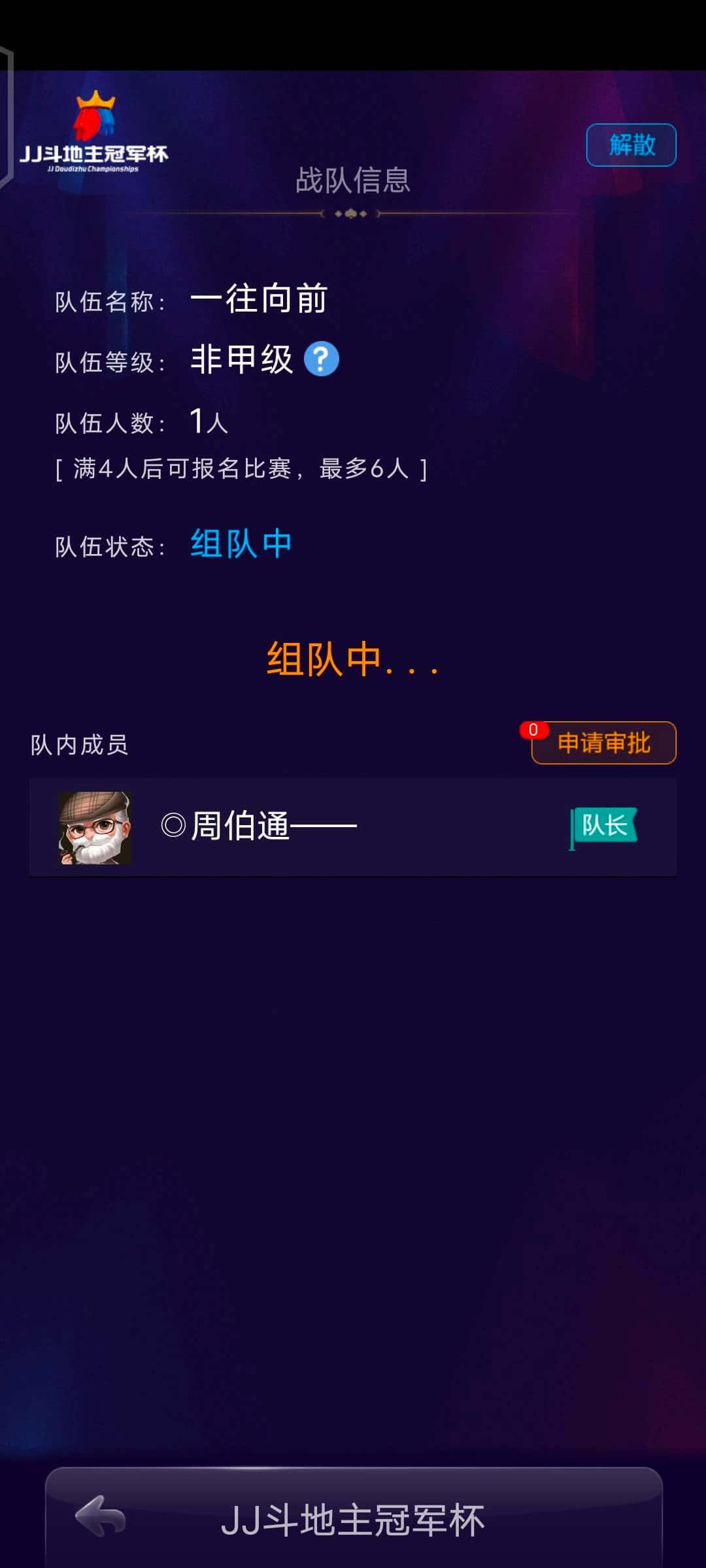The width and height of the screenshot is (706, 1568).
Task: Expand the 队内成员 member list
Action: point(78,743)
